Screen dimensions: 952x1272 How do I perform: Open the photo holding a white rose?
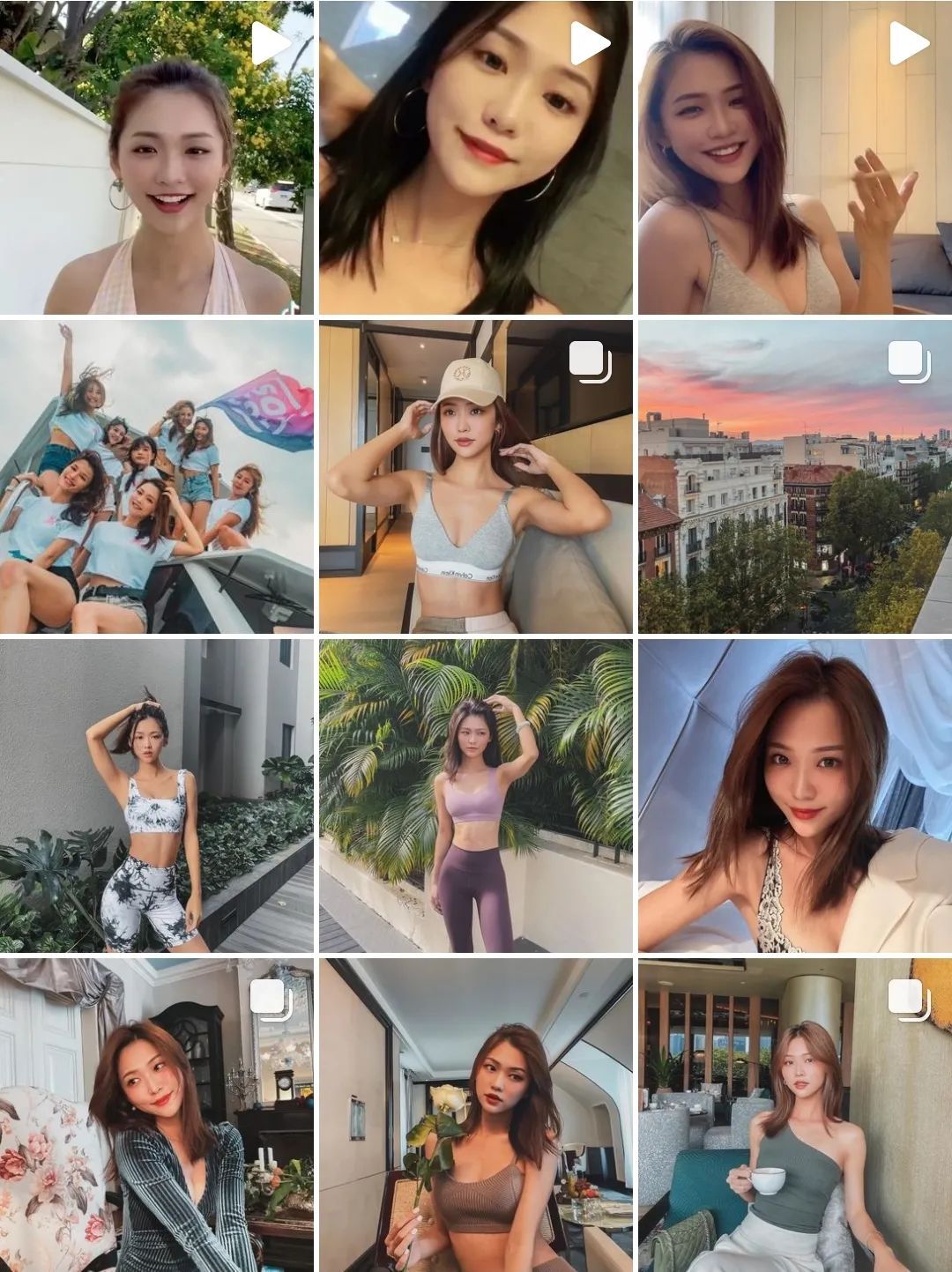point(476,1112)
